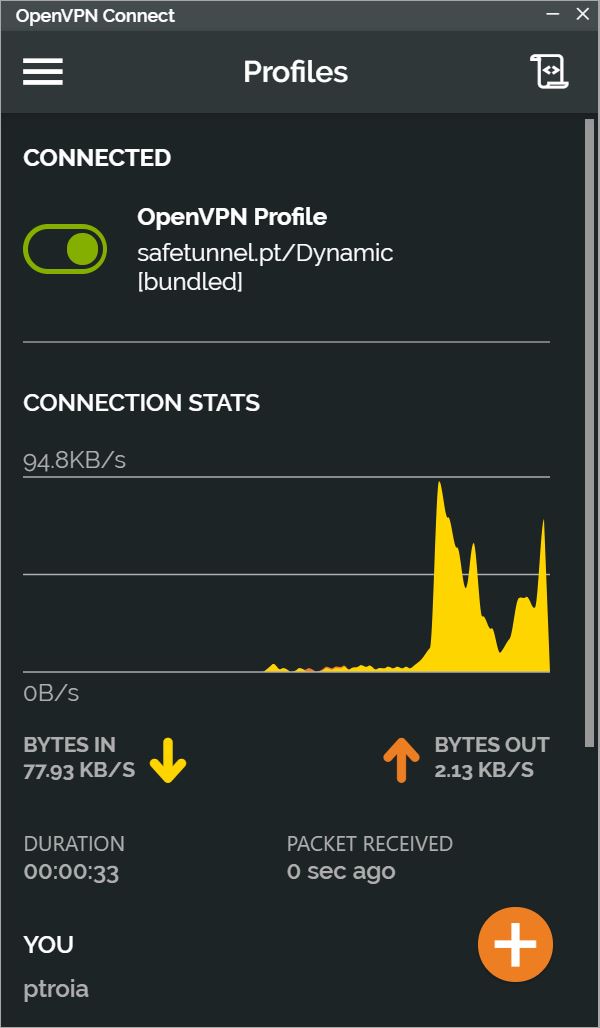Toggle off the OpenVPN Profile connection

click(65, 249)
